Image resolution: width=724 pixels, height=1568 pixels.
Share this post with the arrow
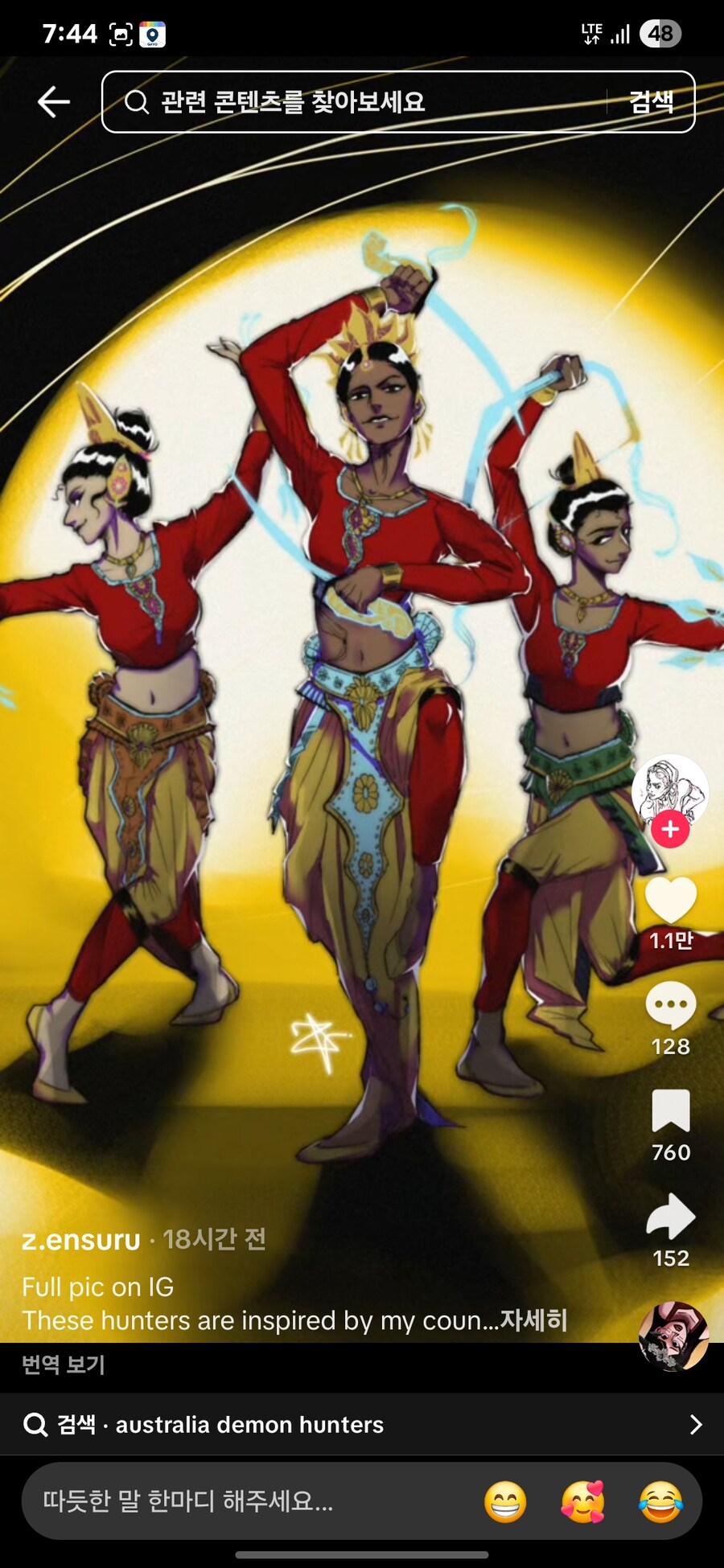[670, 1217]
